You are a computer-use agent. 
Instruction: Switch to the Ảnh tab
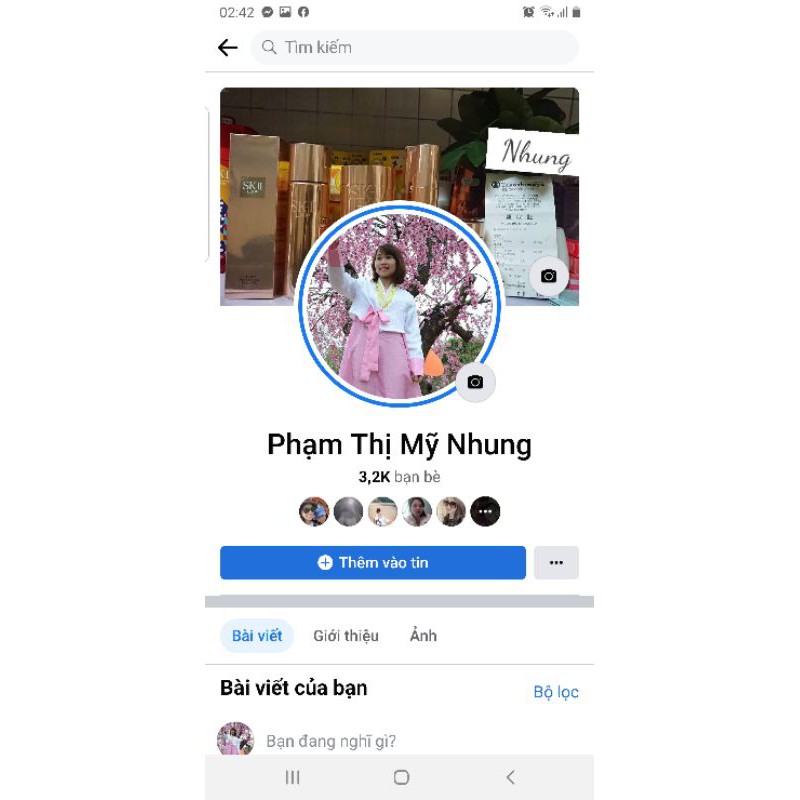pyautogui.click(x=423, y=635)
